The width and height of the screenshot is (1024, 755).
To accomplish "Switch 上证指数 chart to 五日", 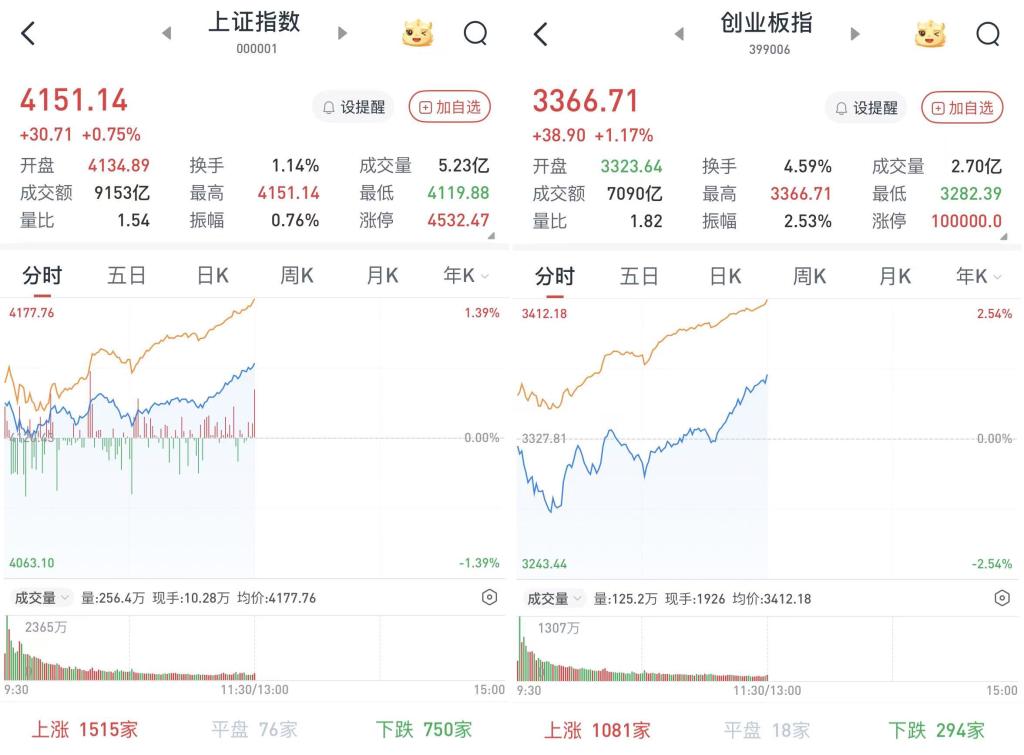I will click(x=127, y=276).
